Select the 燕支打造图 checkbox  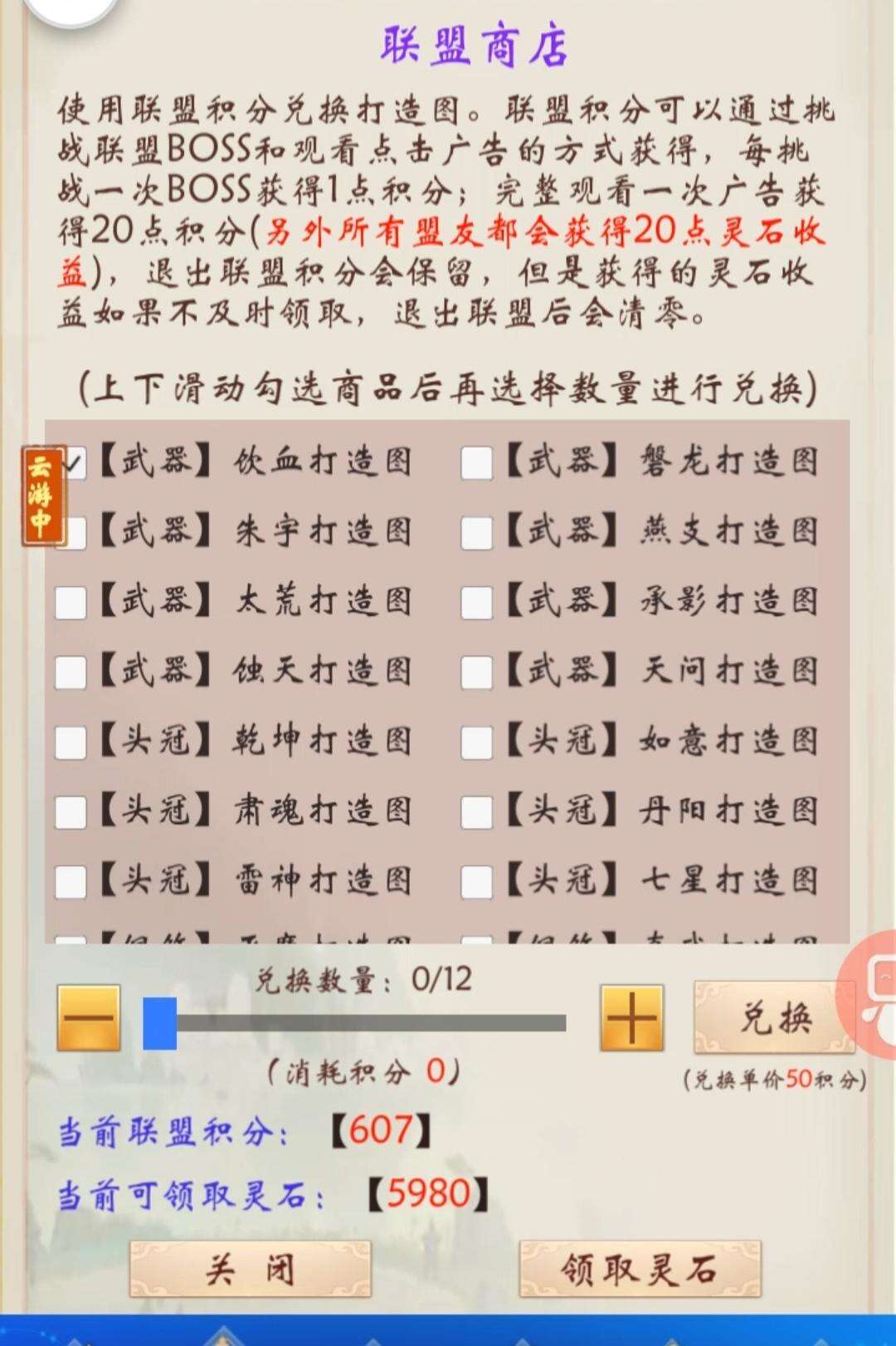point(476,533)
